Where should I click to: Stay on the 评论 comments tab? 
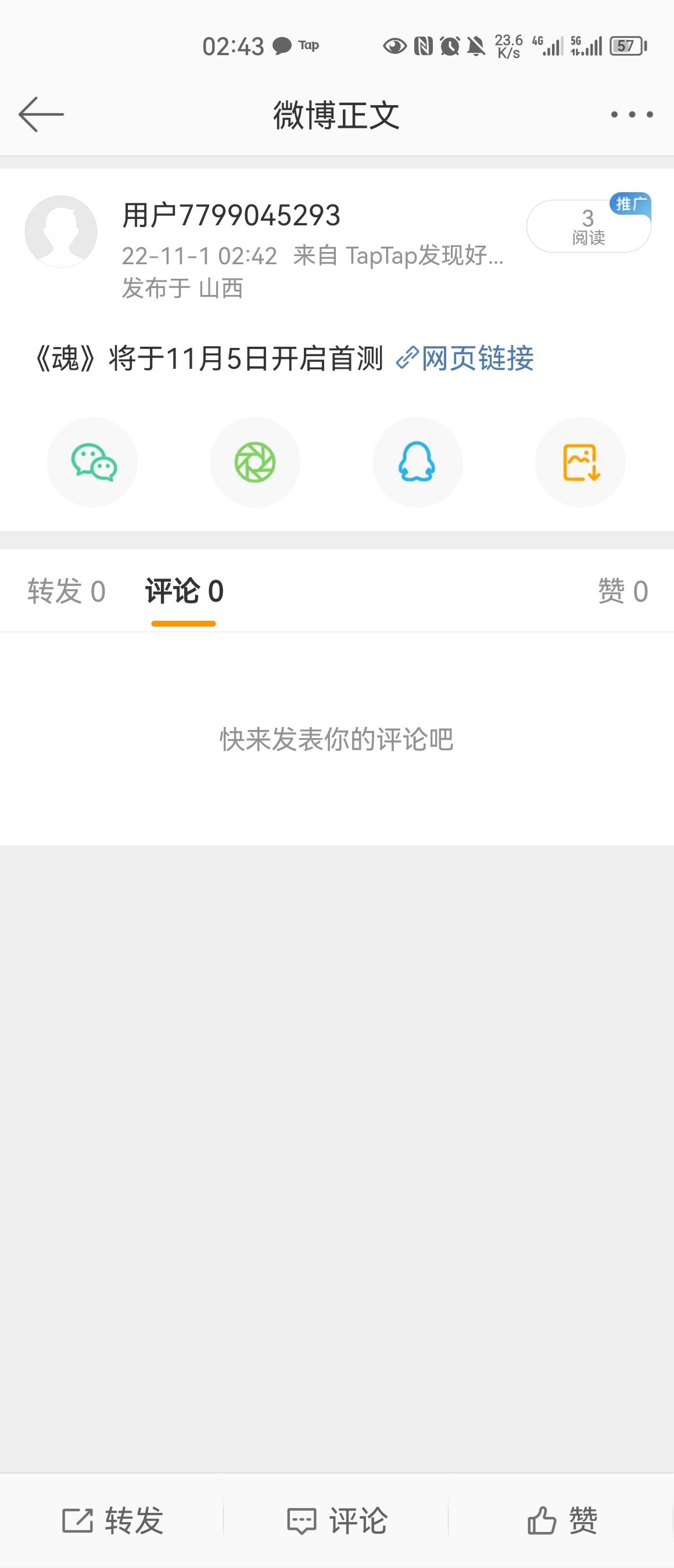[184, 591]
